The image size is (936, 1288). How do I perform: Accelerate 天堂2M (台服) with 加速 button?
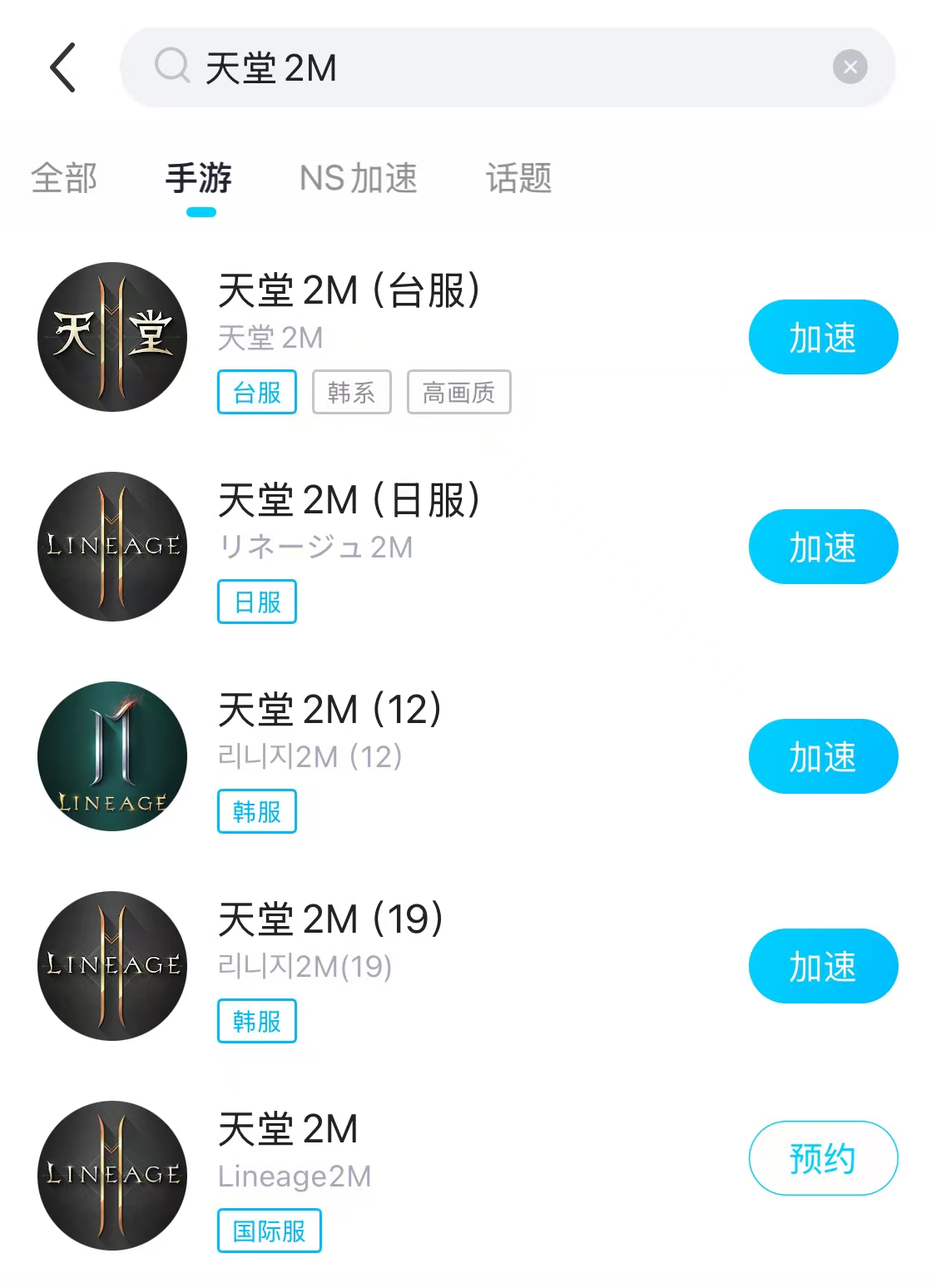[x=823, y=337]
